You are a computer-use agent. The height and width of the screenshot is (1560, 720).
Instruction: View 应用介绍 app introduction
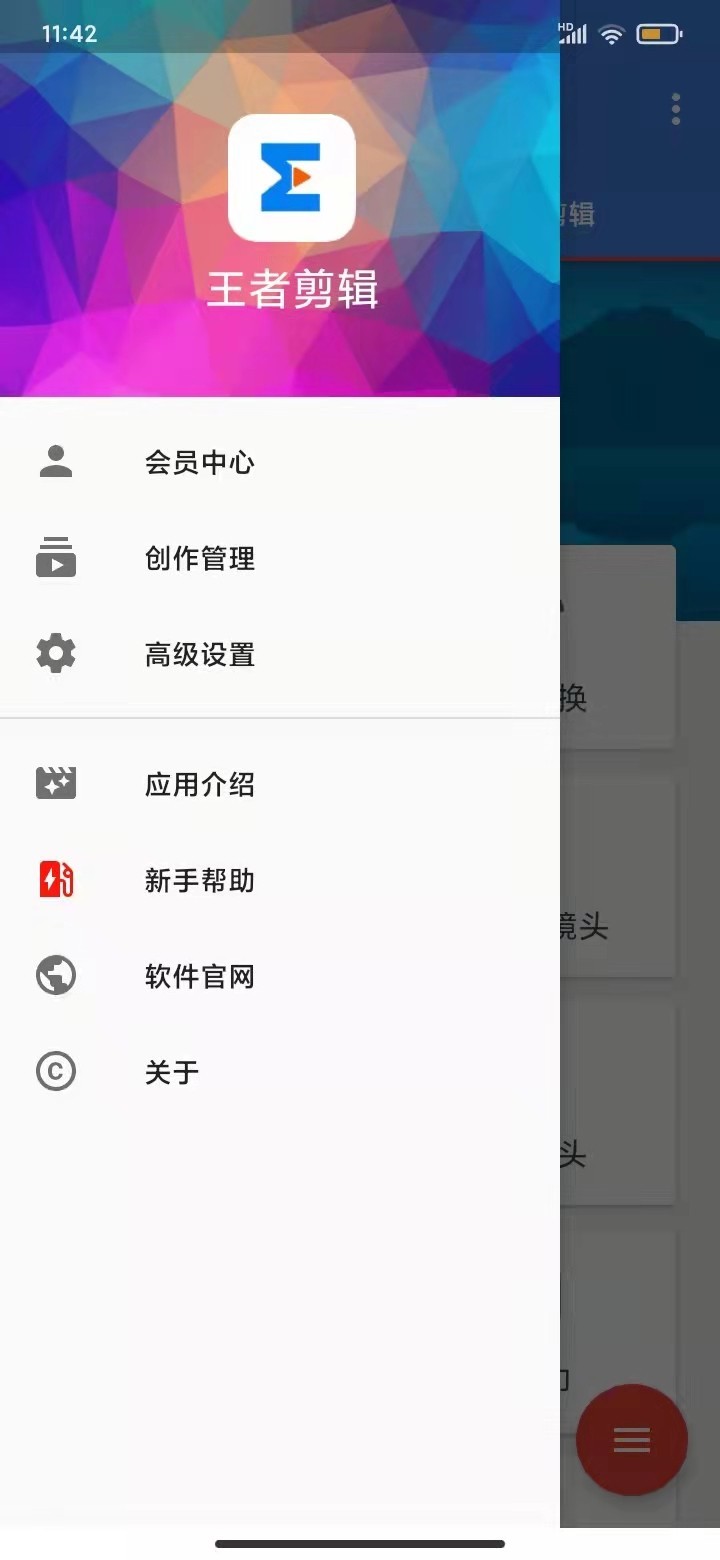click(x=199, y=785)
